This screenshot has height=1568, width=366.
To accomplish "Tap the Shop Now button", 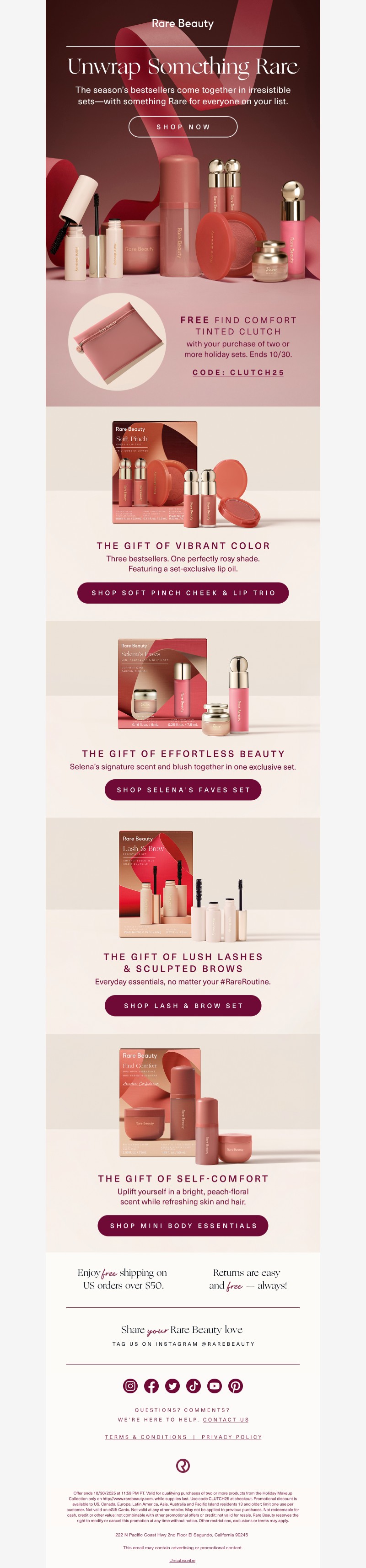I will click(x=183, y=127).
